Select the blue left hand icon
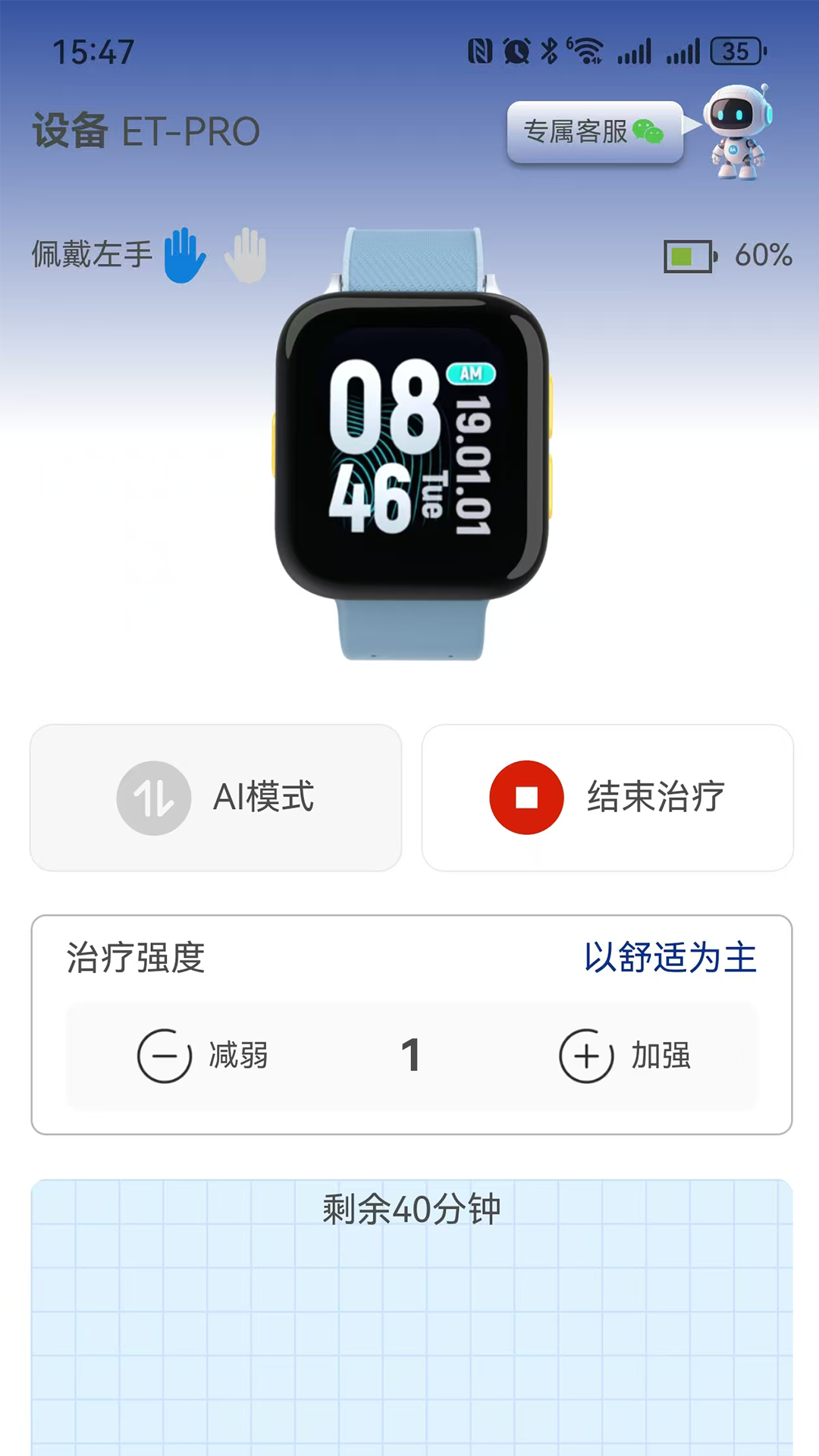Screen dimensions: 819x1456 (184, 256)
